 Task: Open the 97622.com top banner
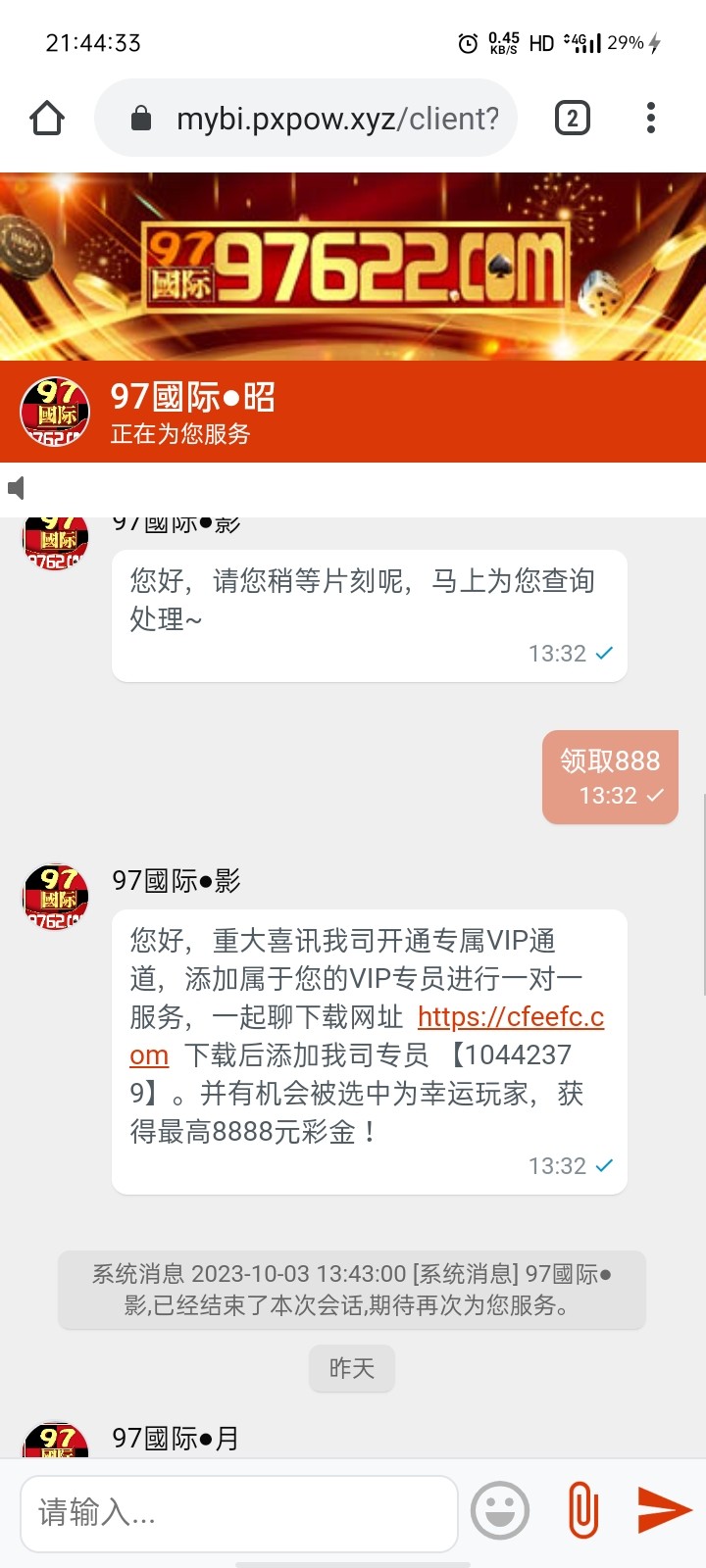click(x=353, y=267)
